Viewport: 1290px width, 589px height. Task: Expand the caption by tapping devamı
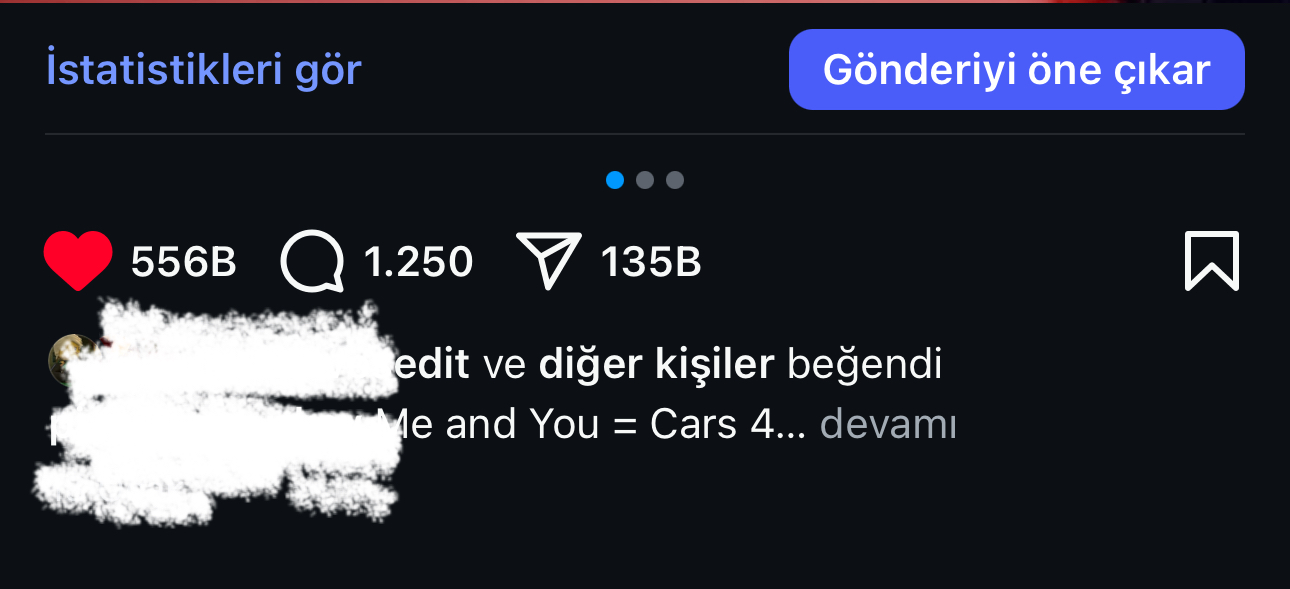[x=888, y=425]
